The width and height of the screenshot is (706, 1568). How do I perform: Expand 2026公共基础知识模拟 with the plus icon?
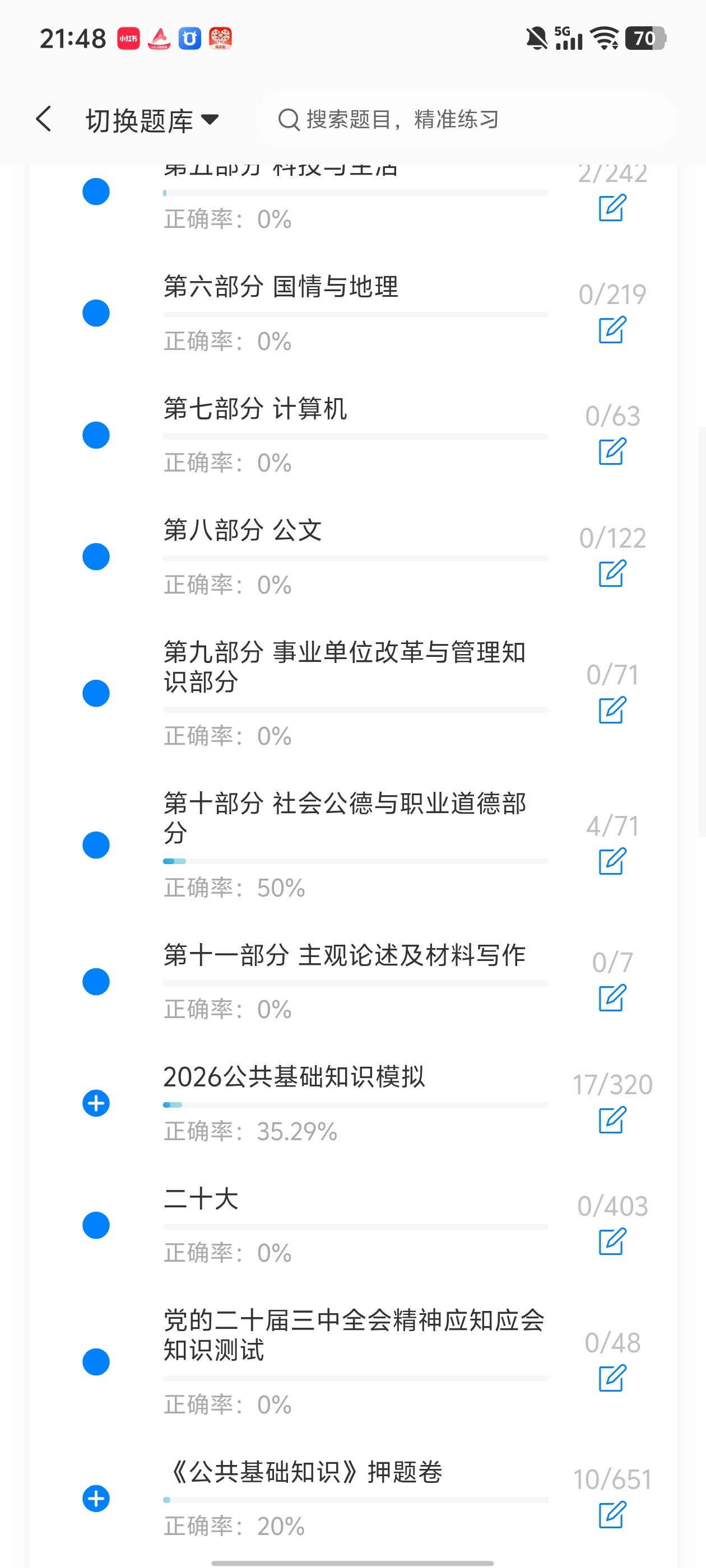(96, 1104)
